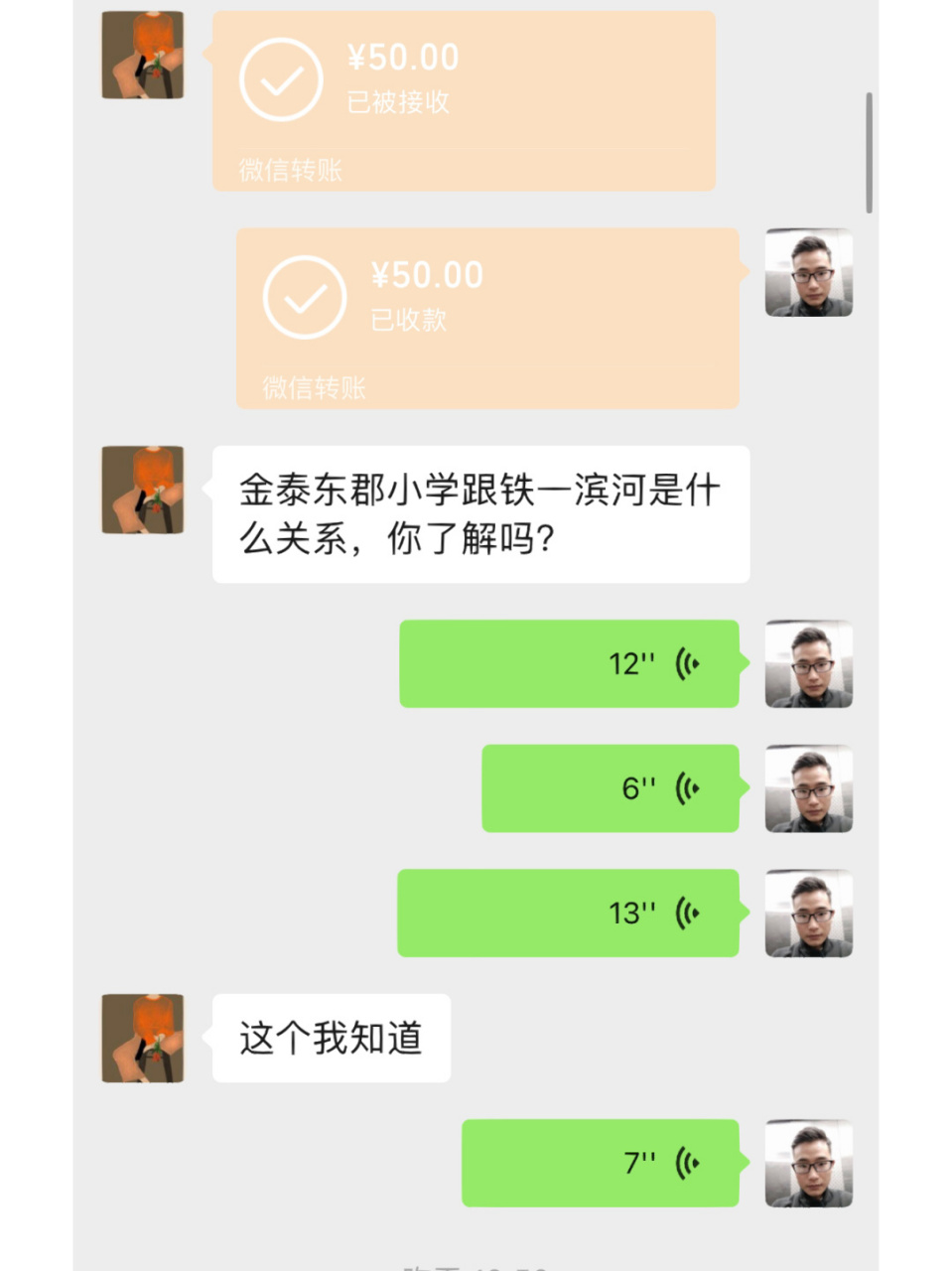Tap the ¥50.00 amount on the first transfer
952x1271 pixels.
coord(402,59)
